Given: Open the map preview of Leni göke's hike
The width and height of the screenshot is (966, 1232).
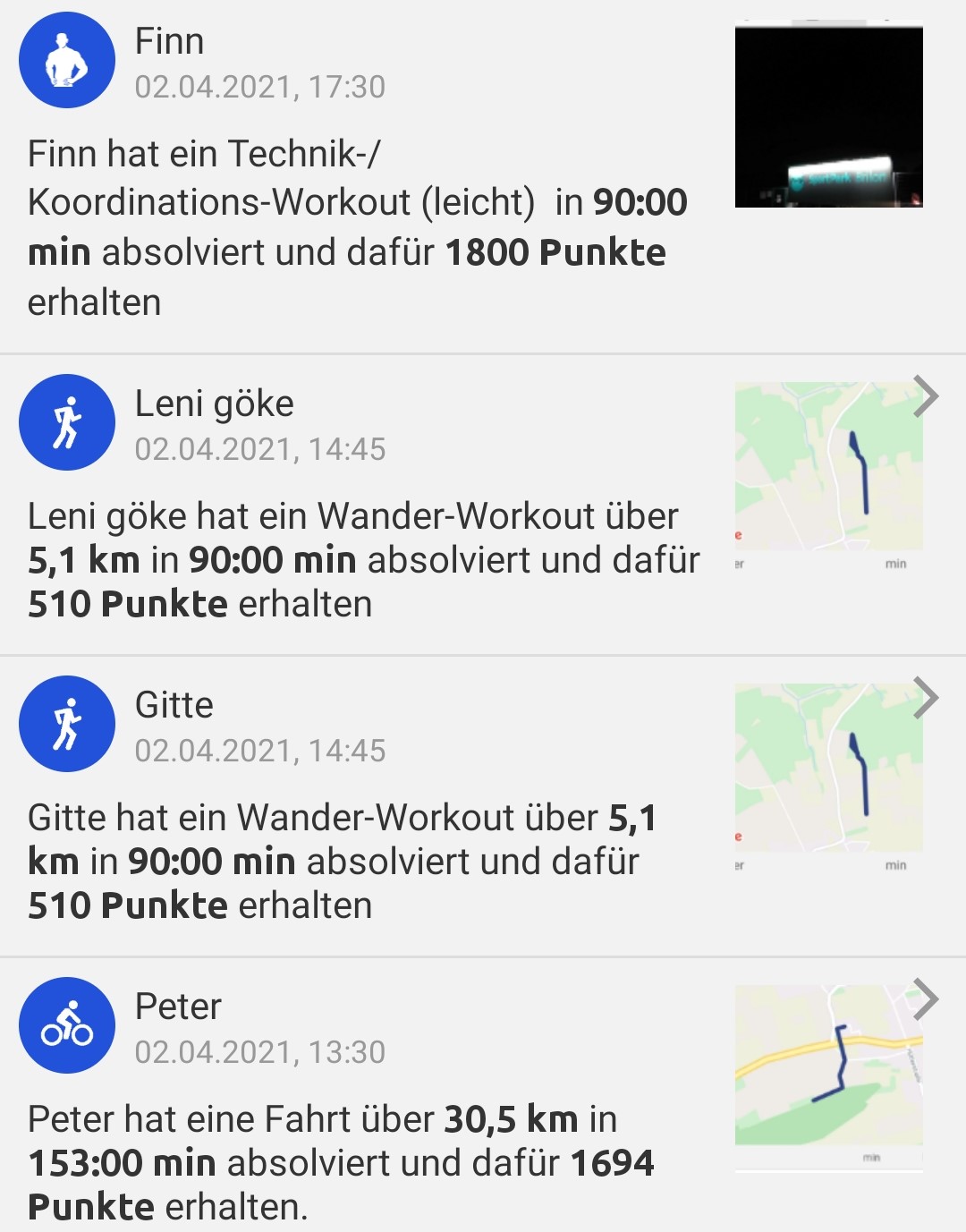Looking at the screenshot, I should tap(827, 465).
